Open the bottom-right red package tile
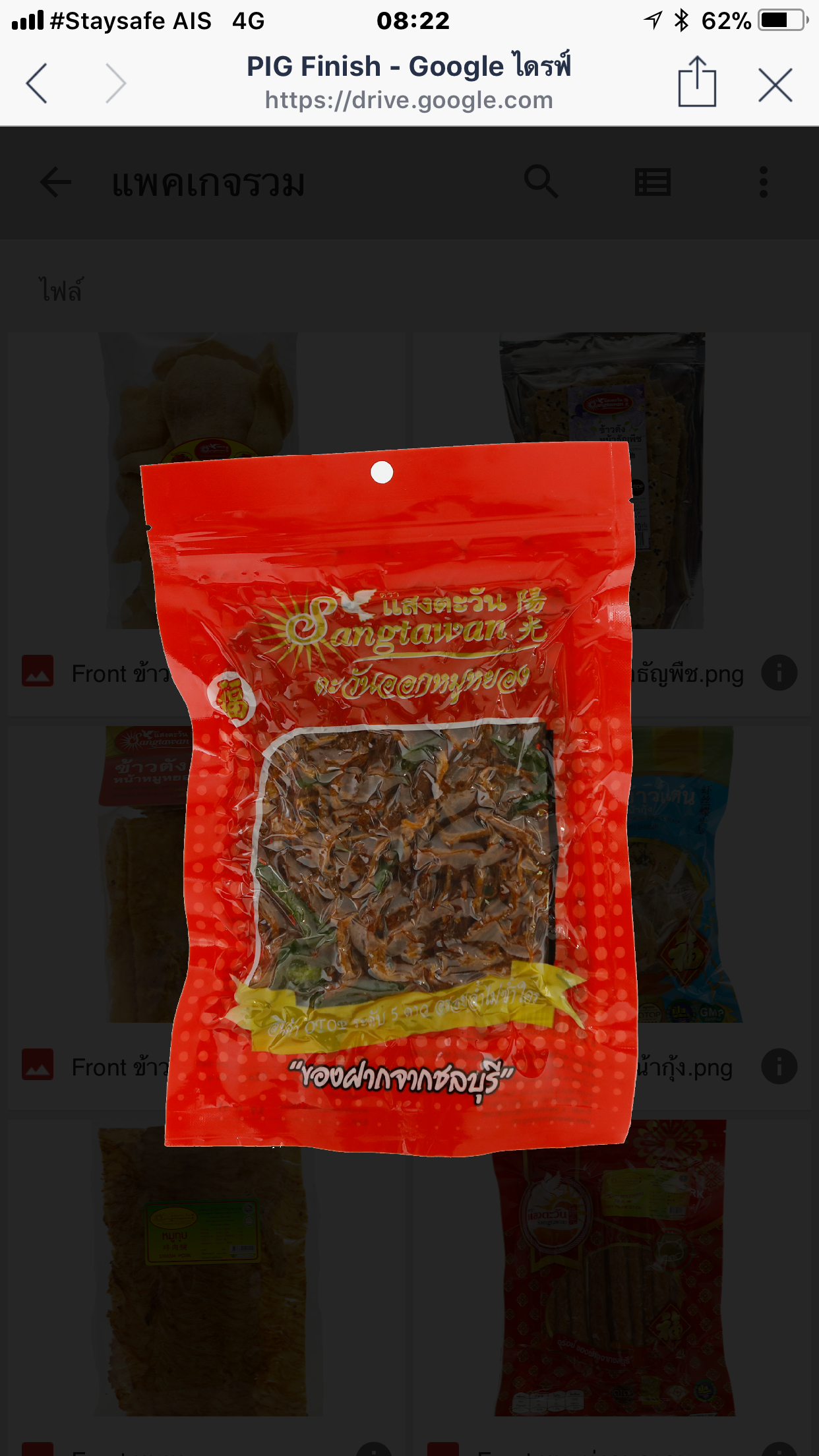This screenshot has height=1456, width=819. 613,1269
